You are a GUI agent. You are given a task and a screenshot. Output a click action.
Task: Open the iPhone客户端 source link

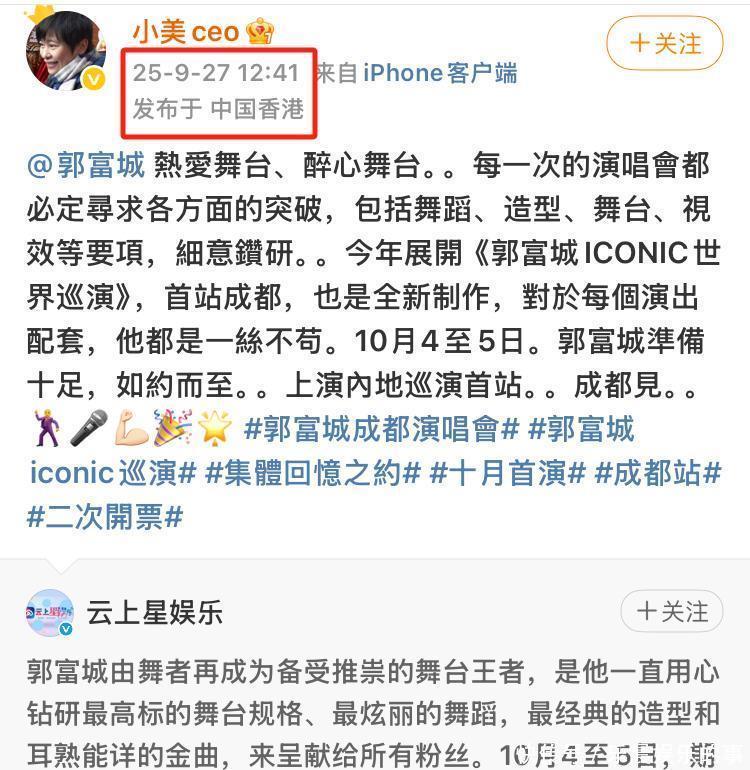pyautogui.click(x=440, y=73)
